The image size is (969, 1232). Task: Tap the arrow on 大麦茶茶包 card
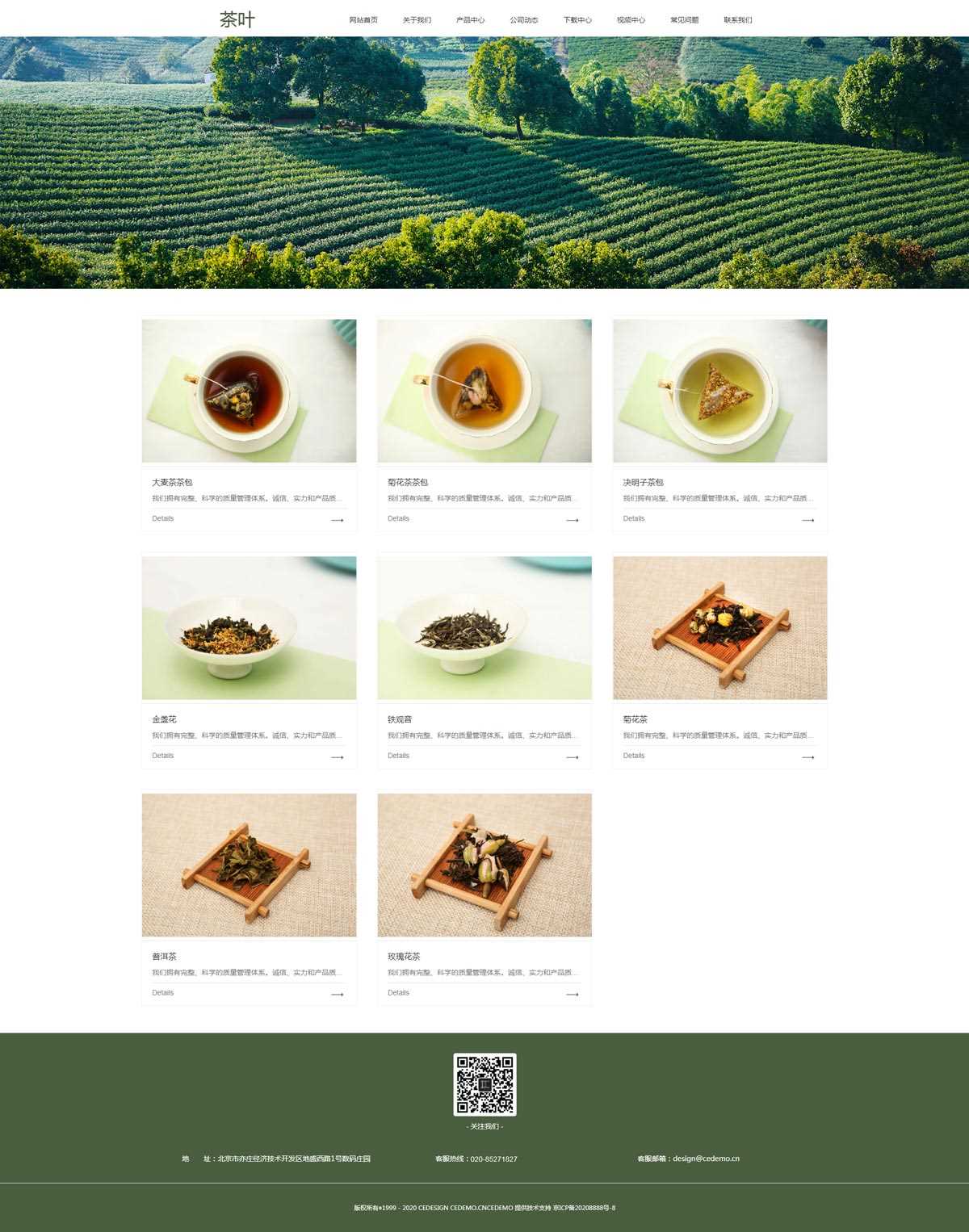338,520
